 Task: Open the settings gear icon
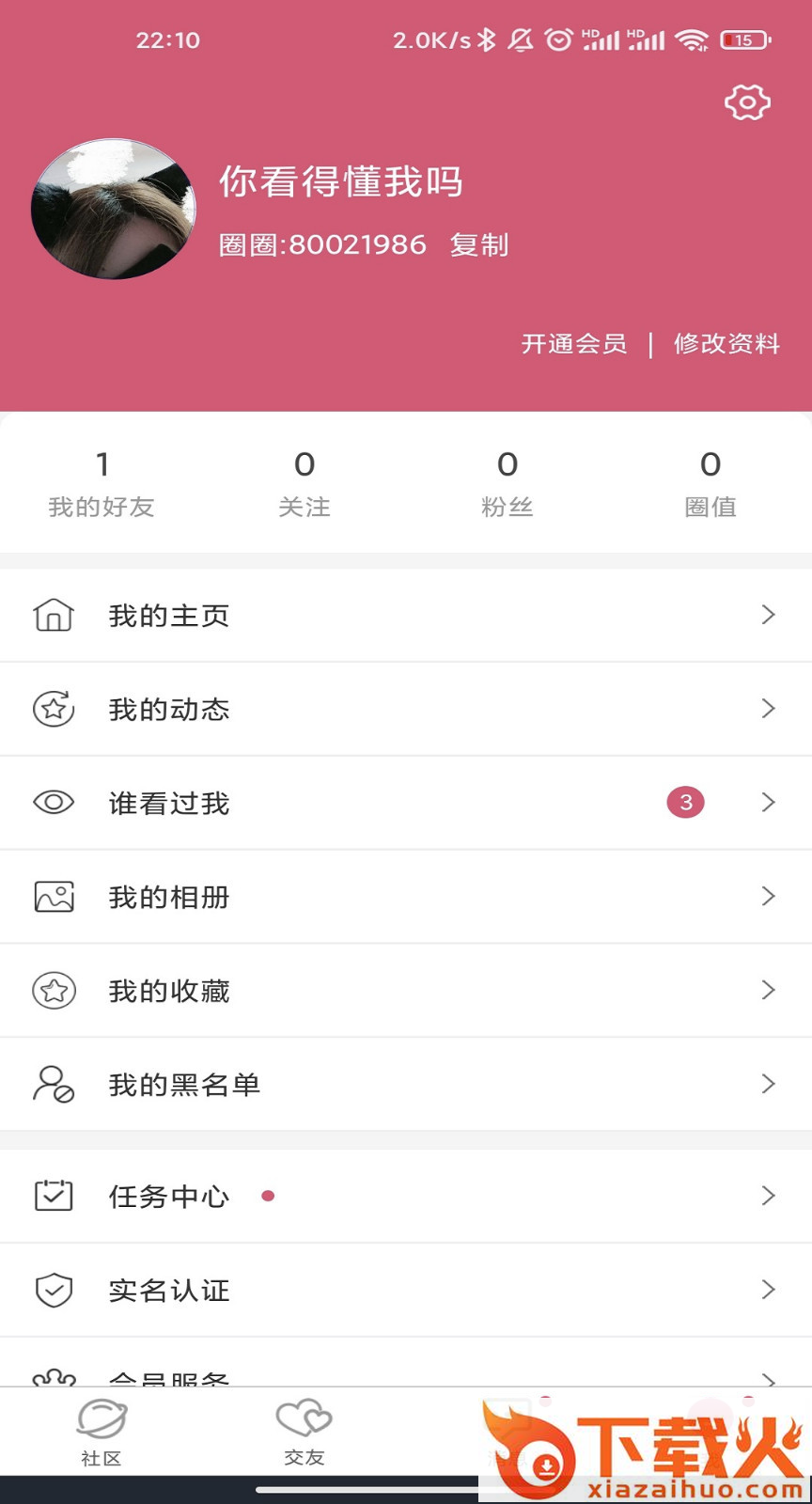click(747, 102)
